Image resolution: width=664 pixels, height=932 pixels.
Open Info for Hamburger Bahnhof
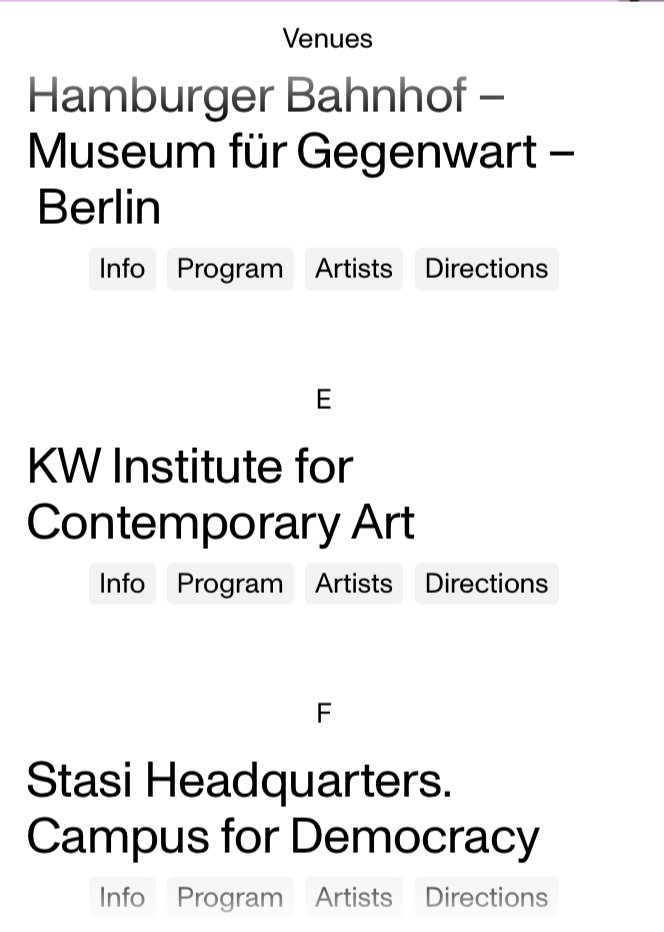122,269
